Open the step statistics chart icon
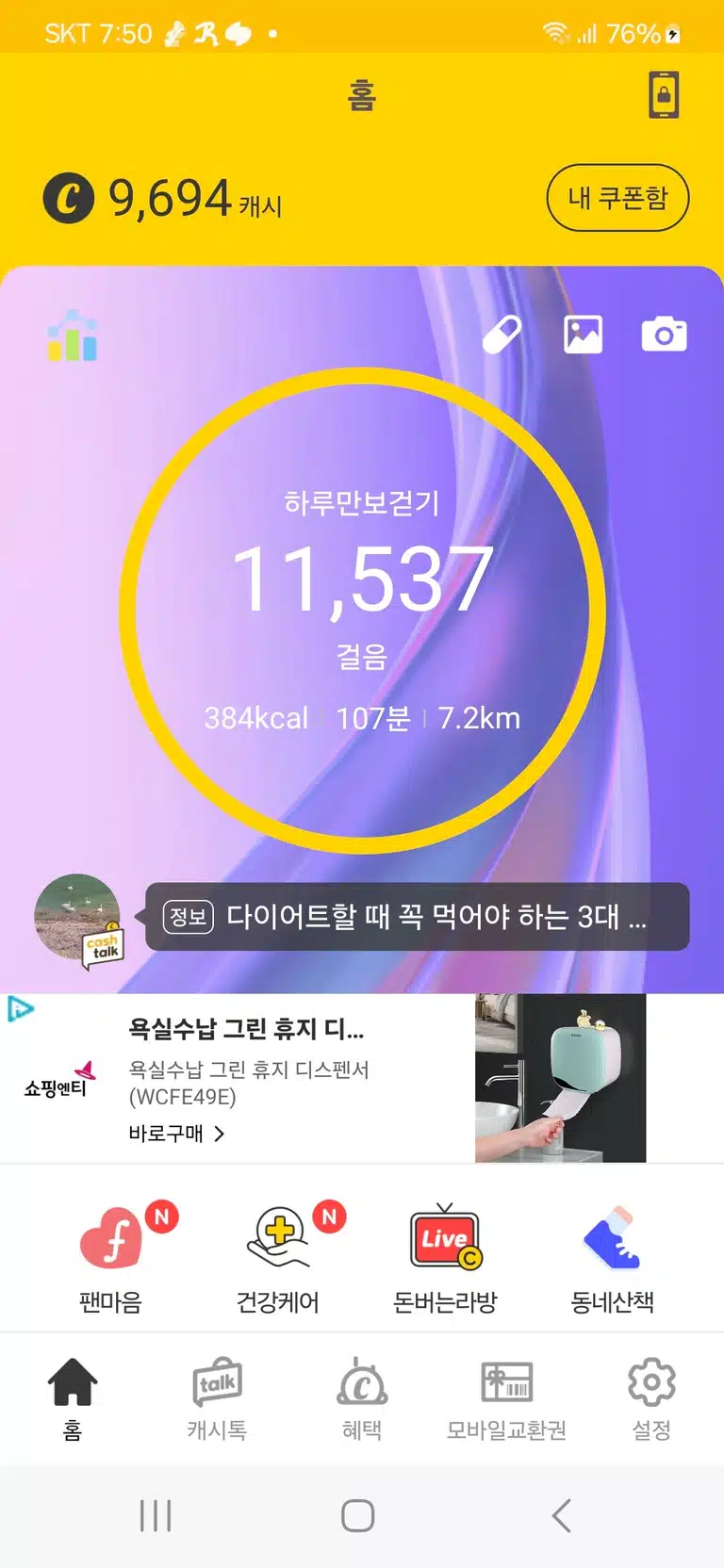 coord(73,336)
